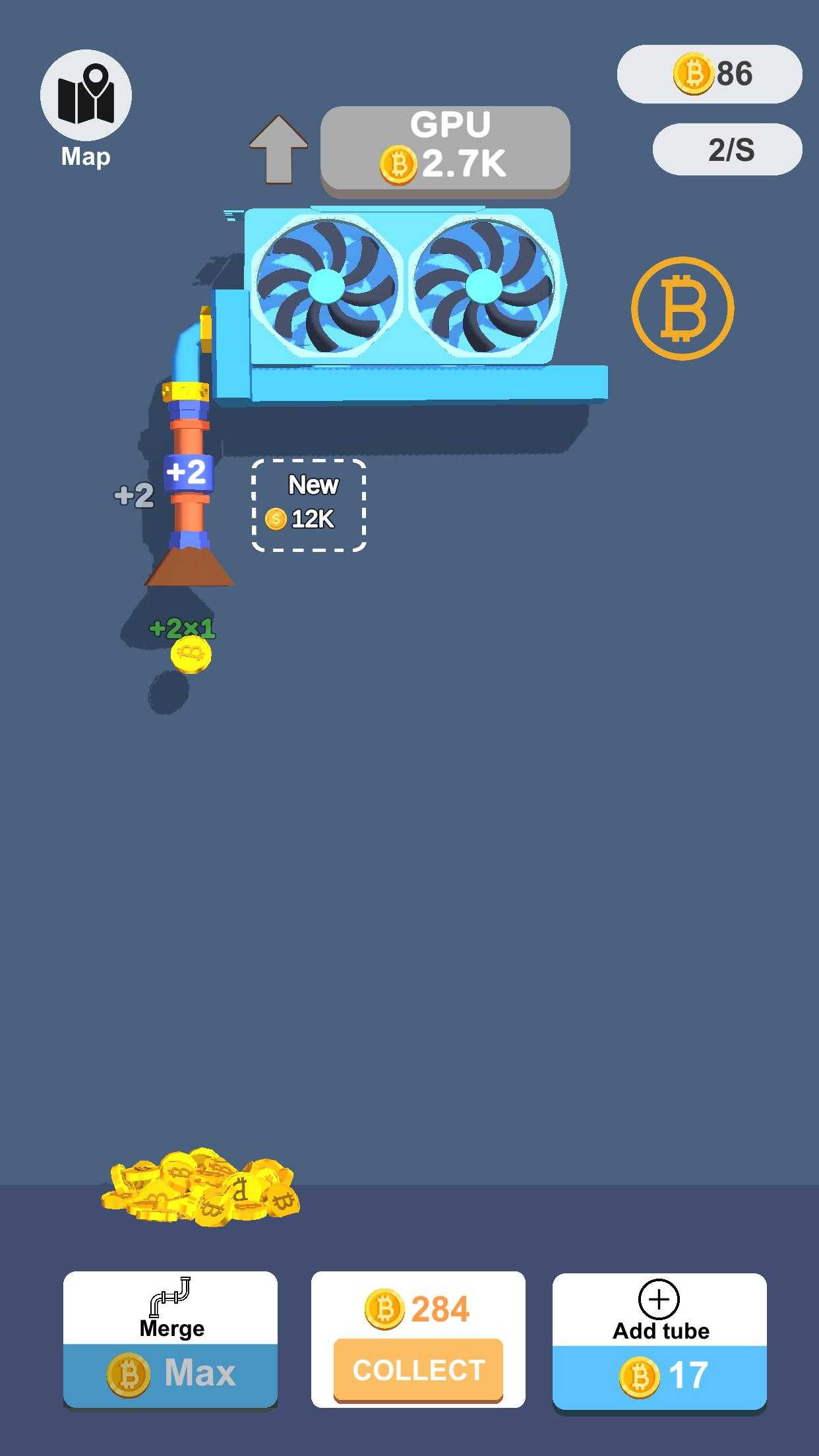Buy the New tube slot for 12K
Image resolution: width=819 pixels, height=1456 pixels.
[x=309, y=505]
